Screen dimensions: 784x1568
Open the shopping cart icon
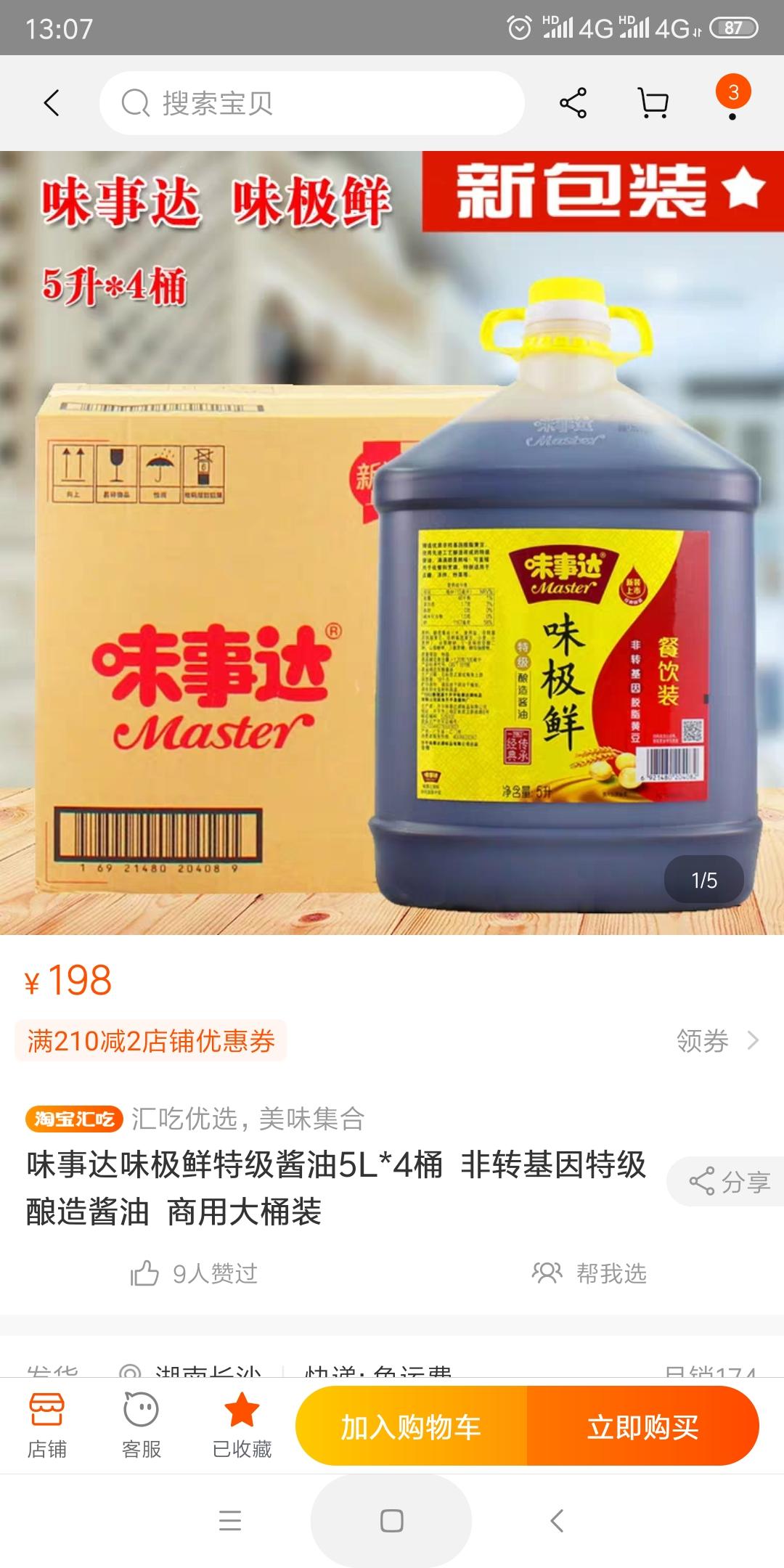(x=654, y=103)
